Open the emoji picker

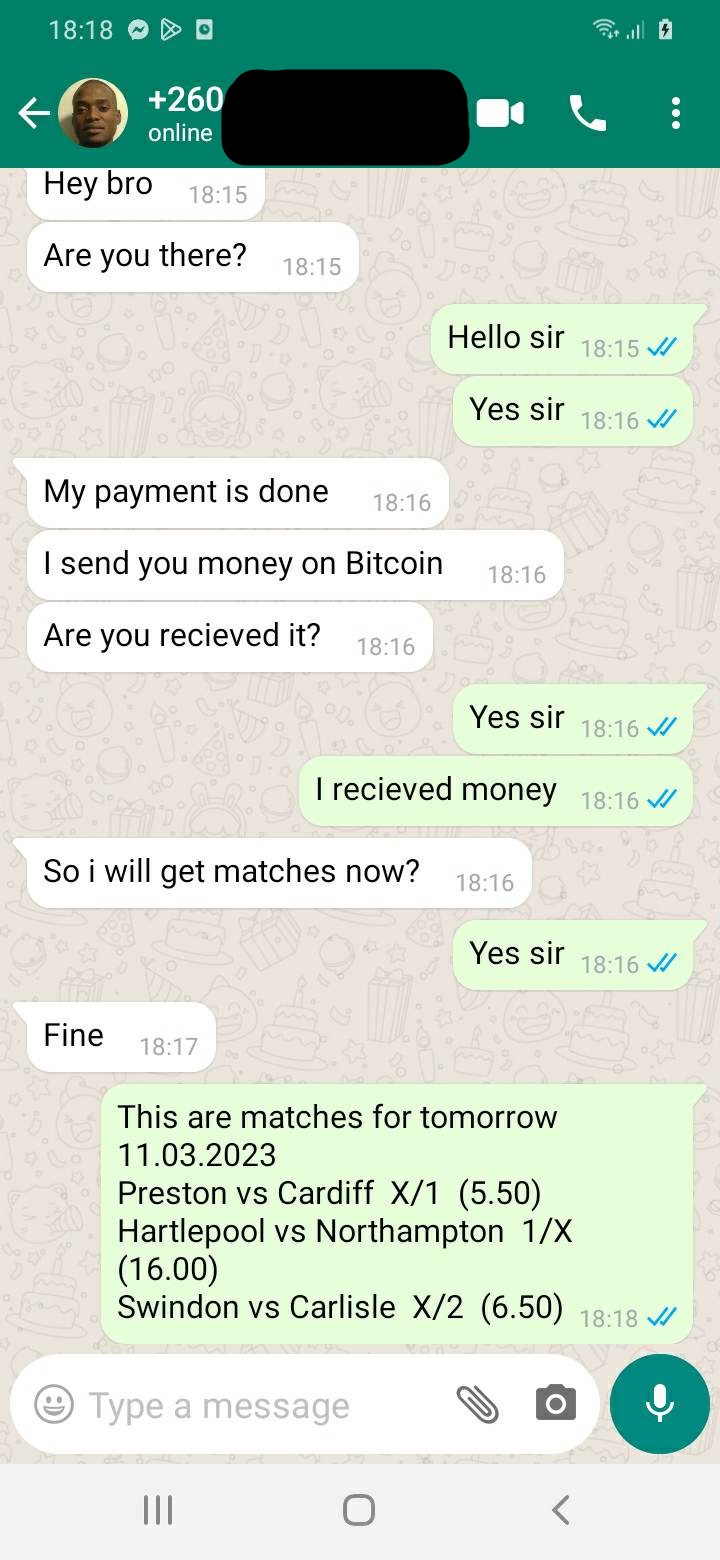(54, 1404)
